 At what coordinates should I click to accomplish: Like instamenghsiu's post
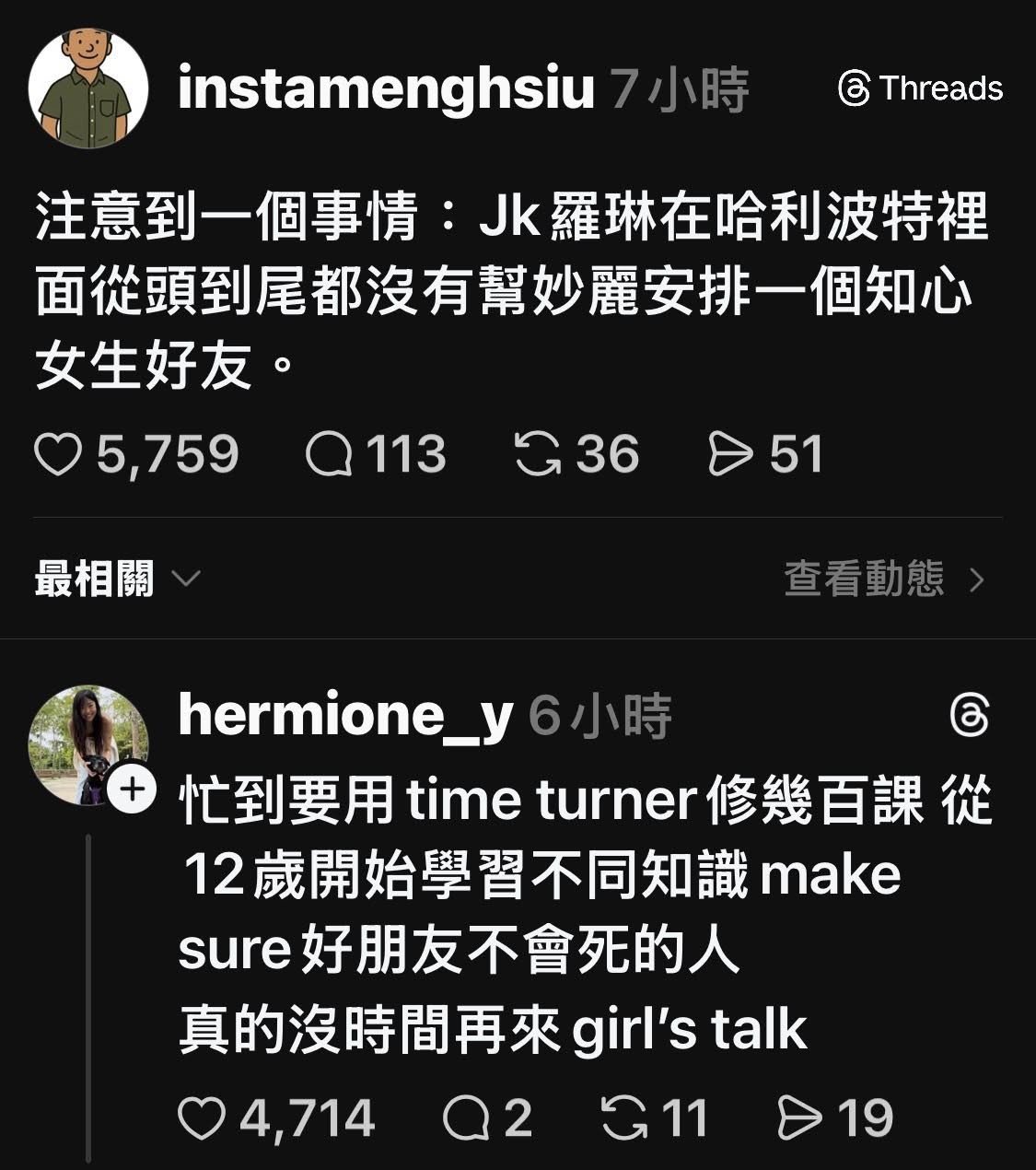pyautogui.click(x=57, y=455)
